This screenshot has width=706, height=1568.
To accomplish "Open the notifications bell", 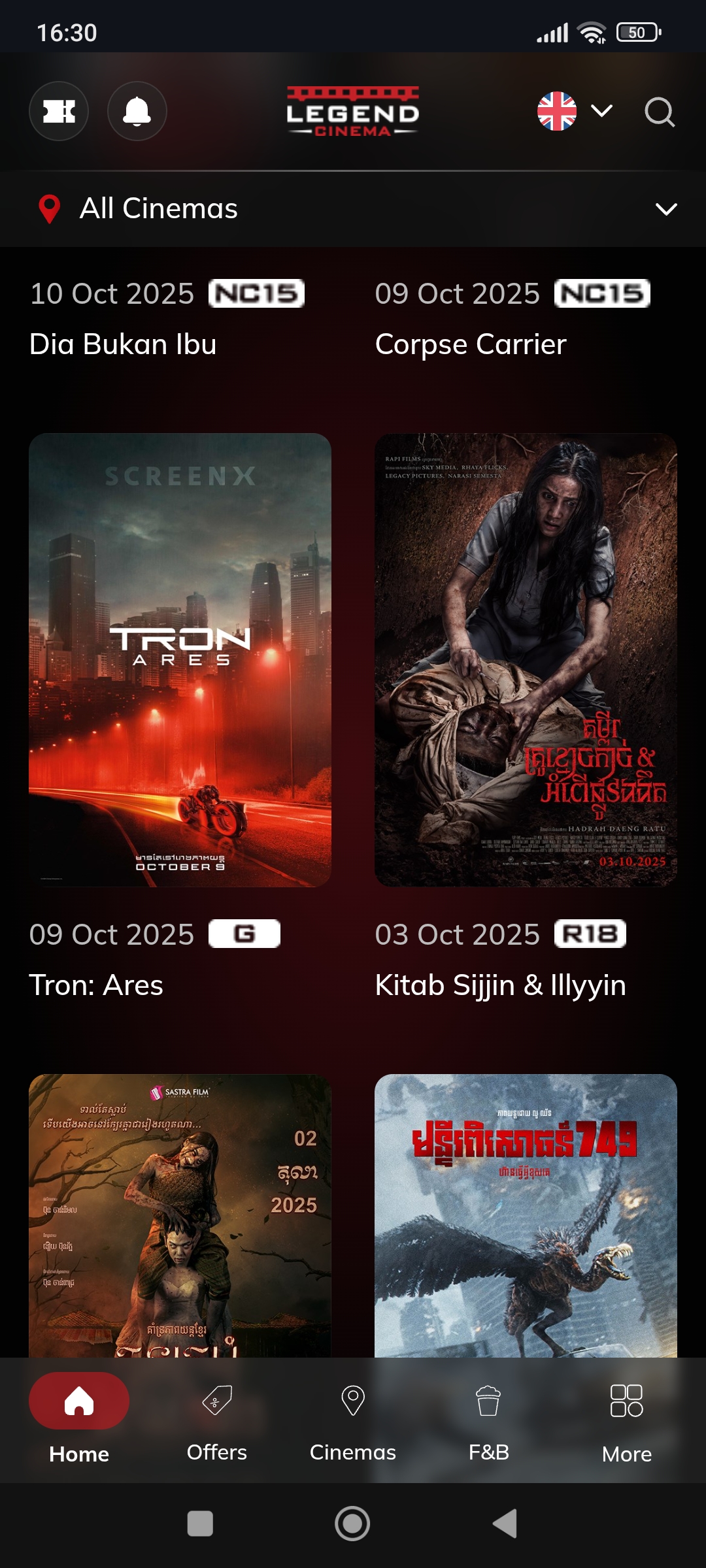I will (x=137, y=111).
